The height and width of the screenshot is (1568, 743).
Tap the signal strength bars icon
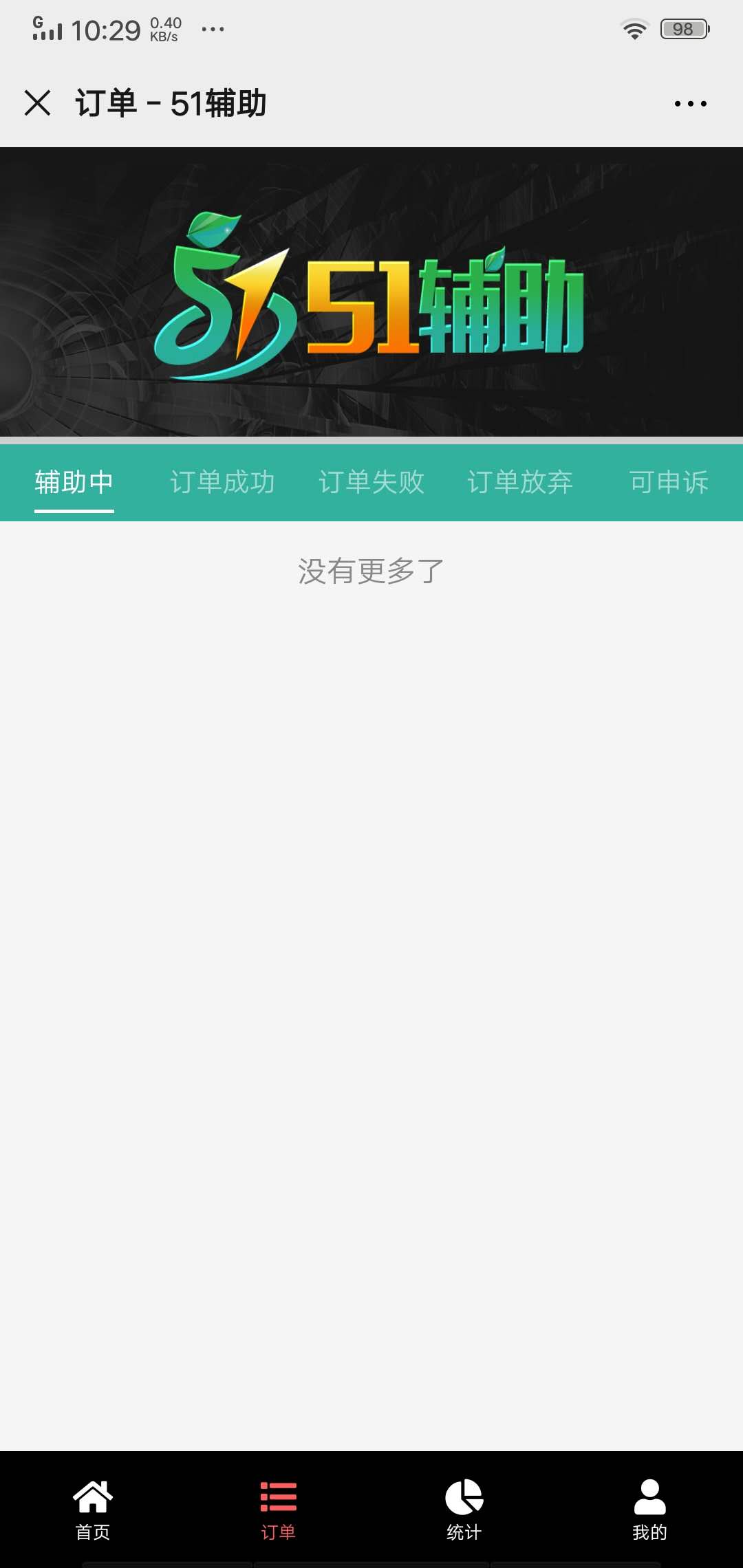click(47, 28)
